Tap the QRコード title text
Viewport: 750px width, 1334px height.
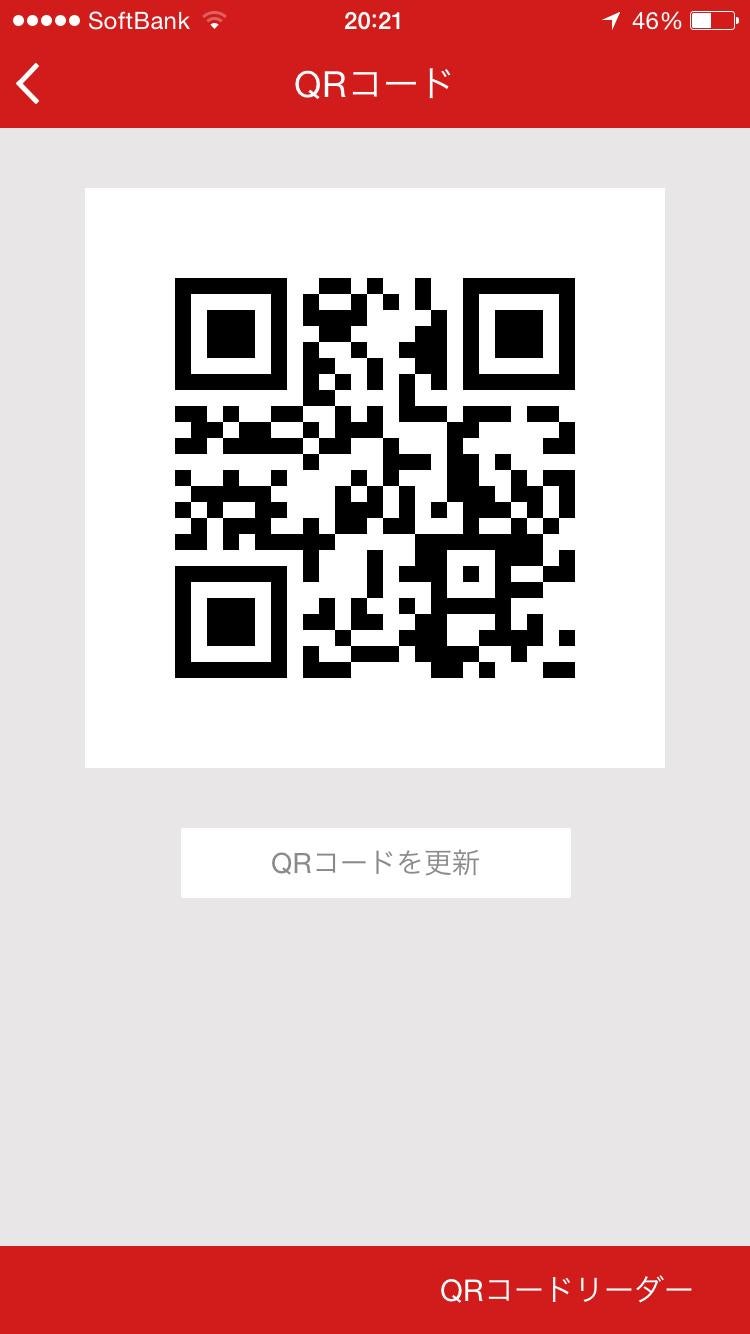(375, 84)
